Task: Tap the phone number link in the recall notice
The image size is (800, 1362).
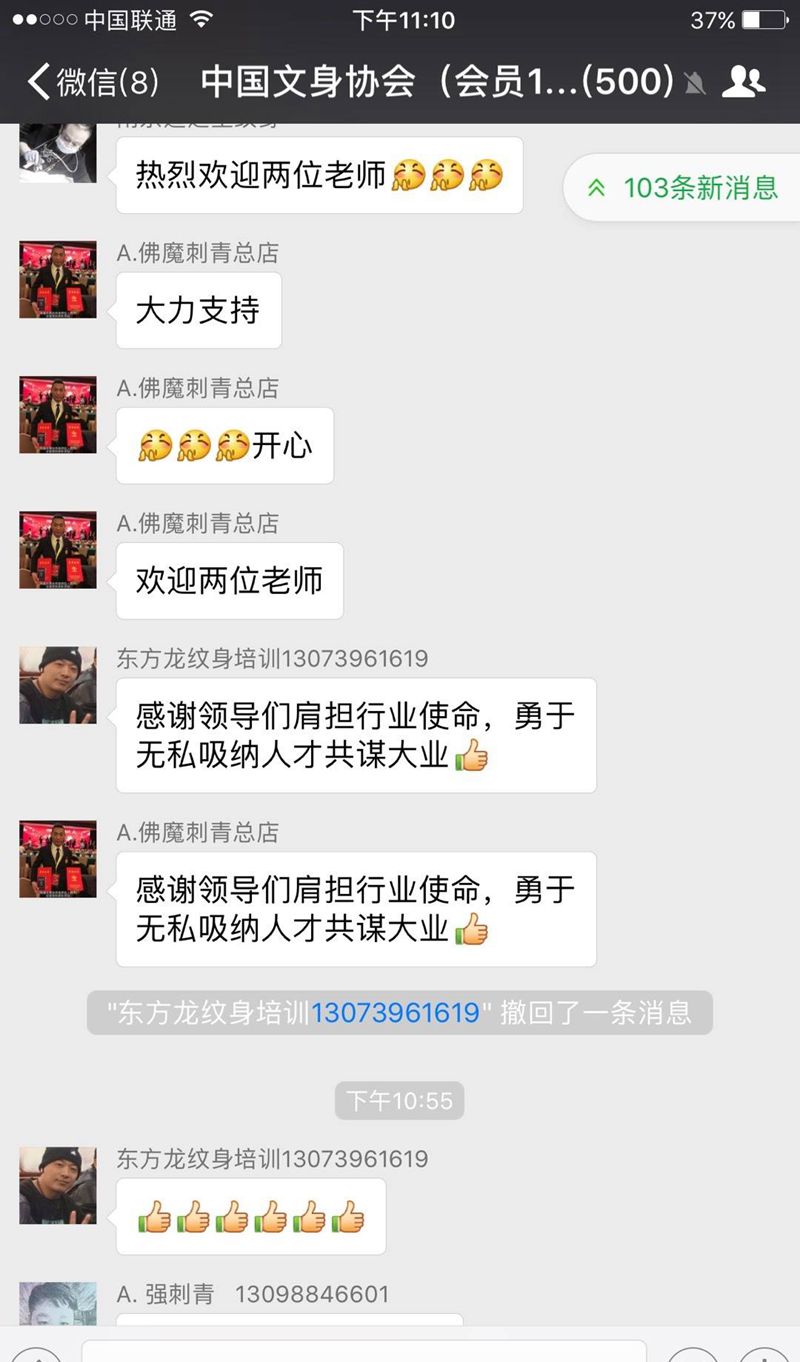Action: [395, 1012]
